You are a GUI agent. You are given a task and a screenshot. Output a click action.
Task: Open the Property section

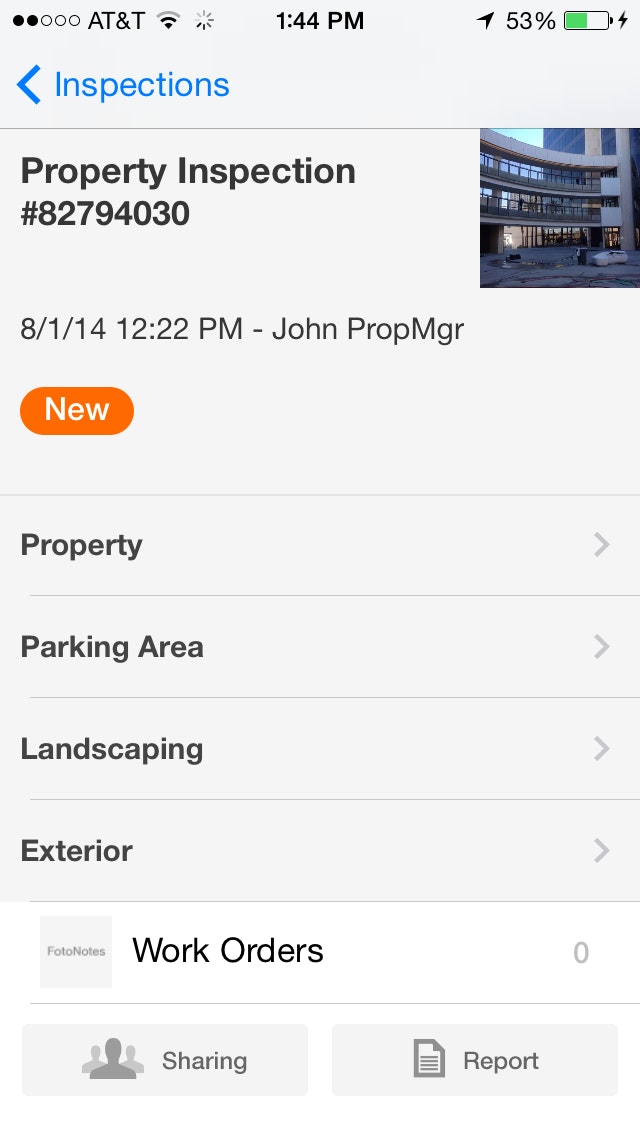(x=320, y=545)
